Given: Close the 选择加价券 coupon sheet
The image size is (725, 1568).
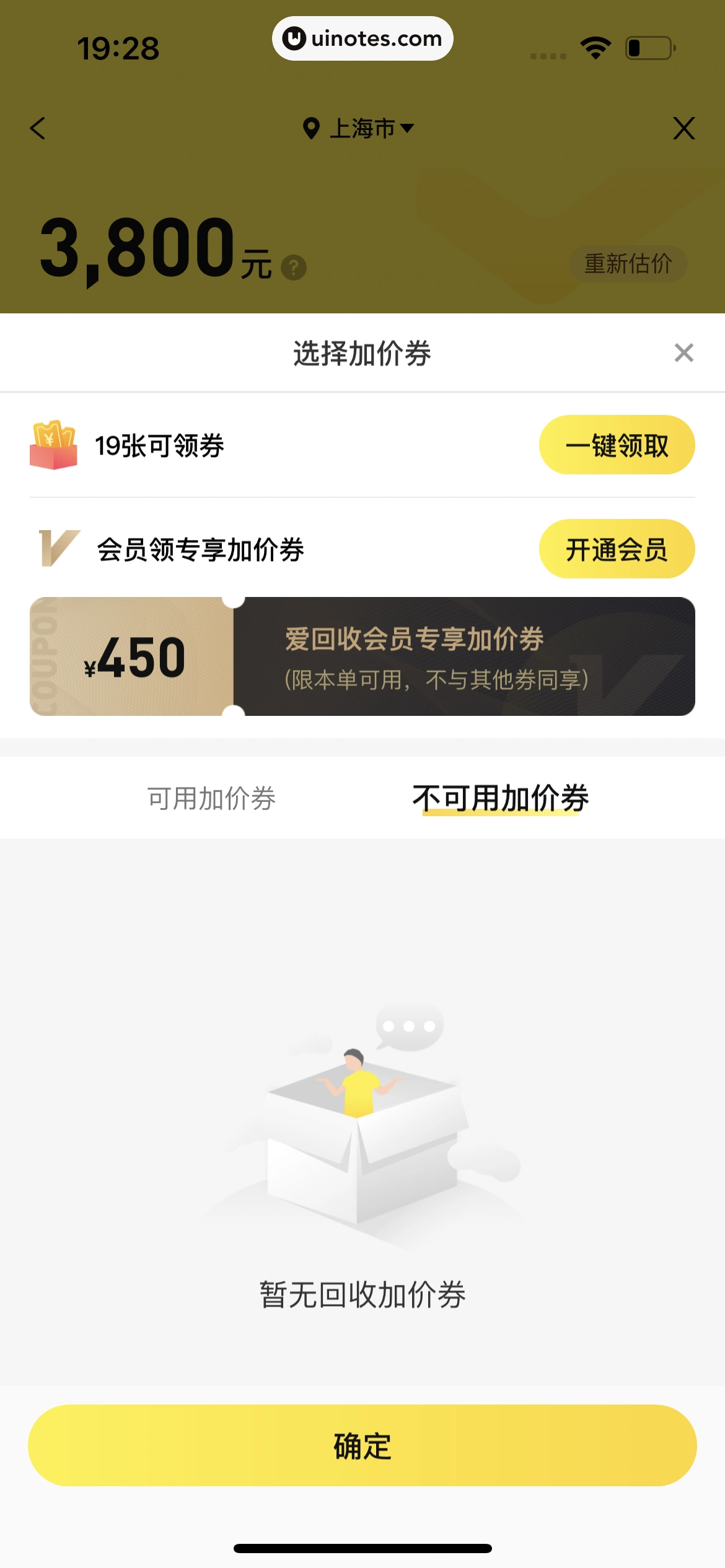Looking at the screenshot, I should coord(683,353).
